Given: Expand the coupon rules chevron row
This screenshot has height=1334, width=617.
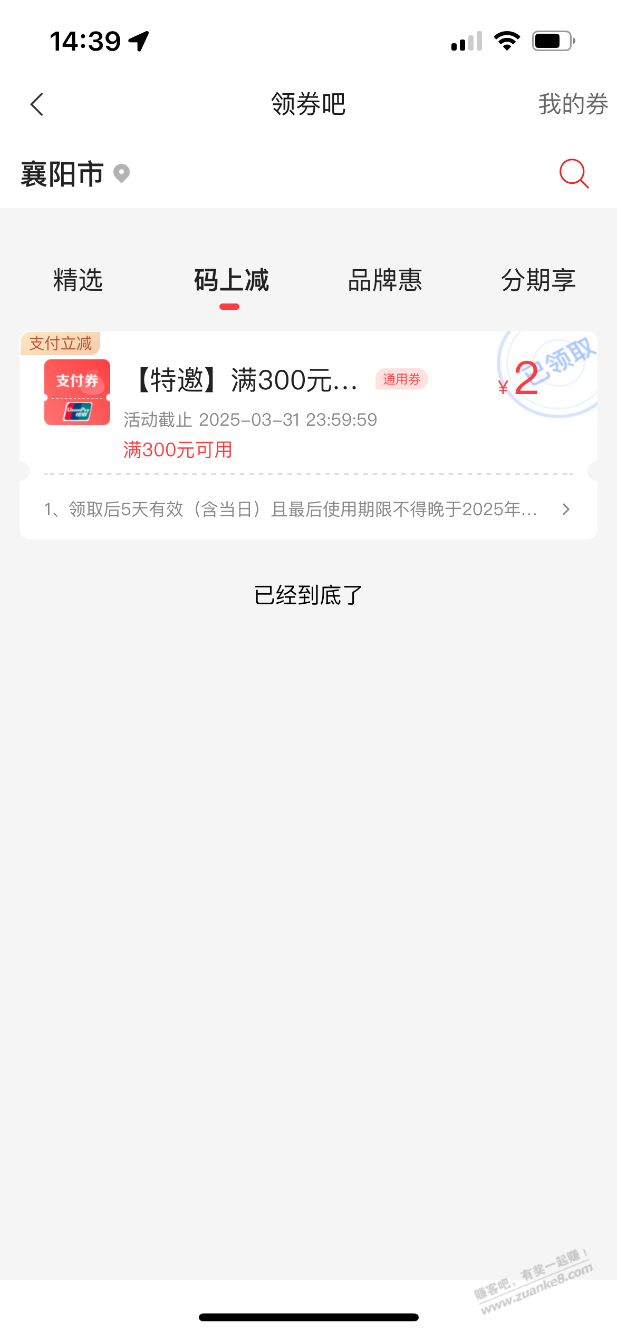Looking at the screenshot, I should click(x=308, y=509).
